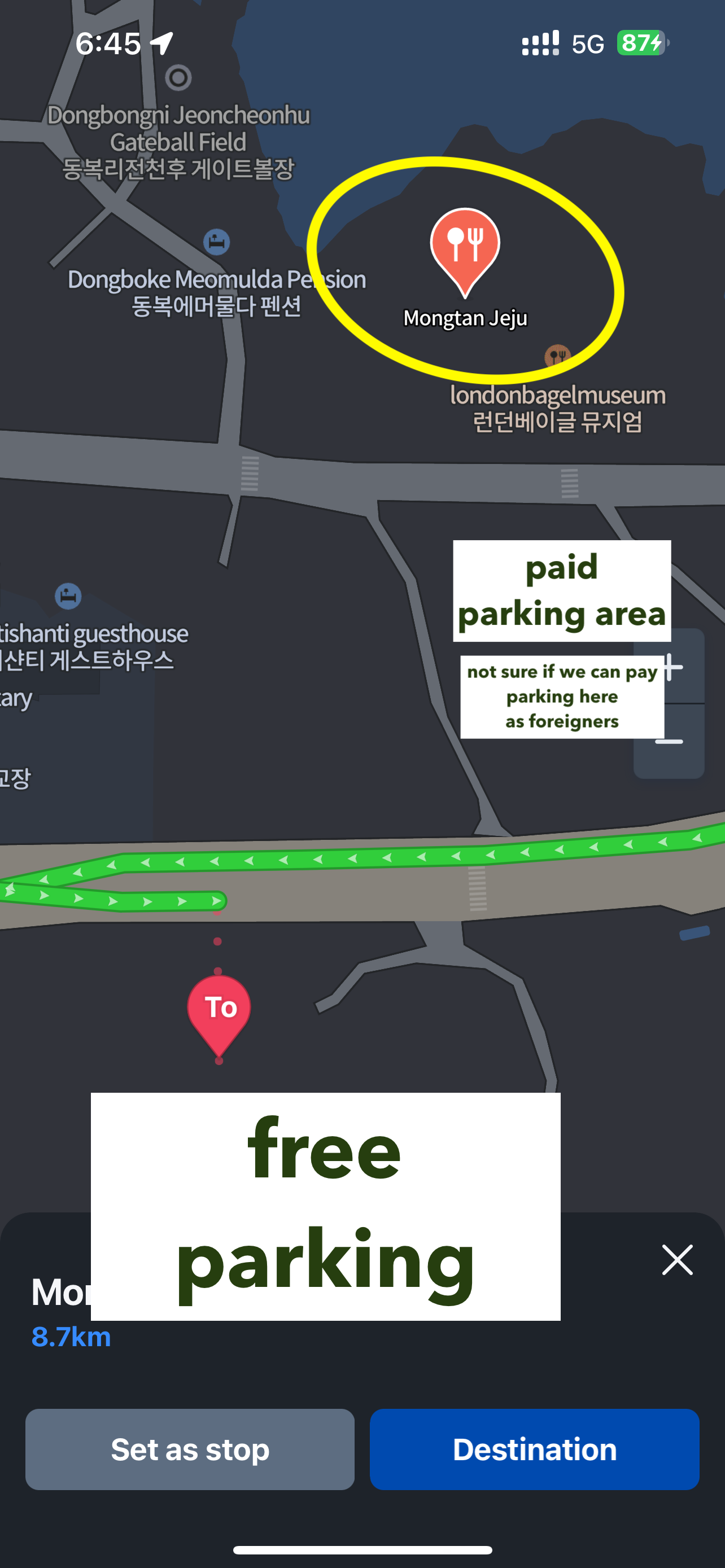Set this place as a stop
725x1568 pixels.
pos(189,1449)
